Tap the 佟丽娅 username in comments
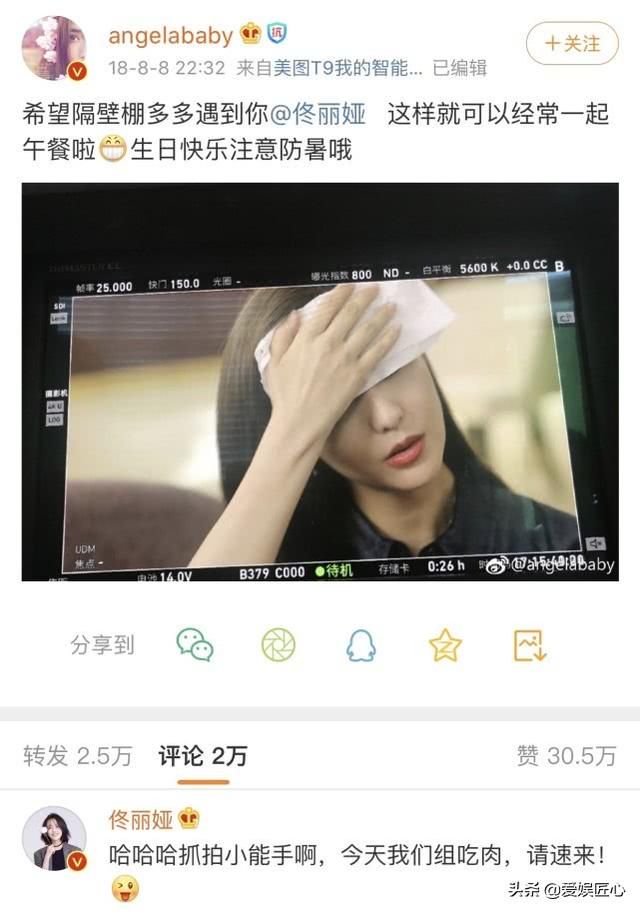The image size is (640, 912). tap(141, 820)
